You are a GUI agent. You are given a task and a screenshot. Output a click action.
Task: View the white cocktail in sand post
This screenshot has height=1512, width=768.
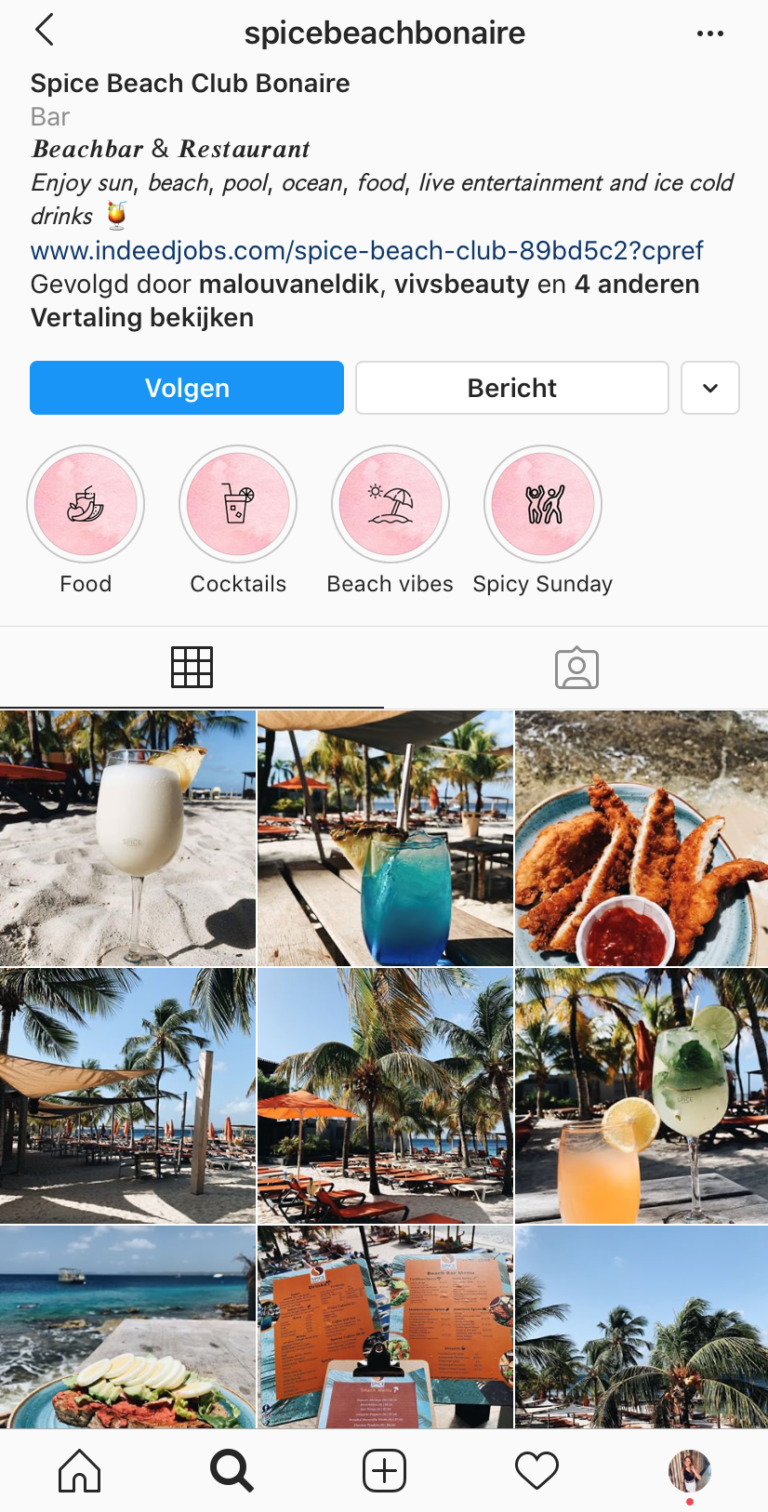(x=128, y=838)
